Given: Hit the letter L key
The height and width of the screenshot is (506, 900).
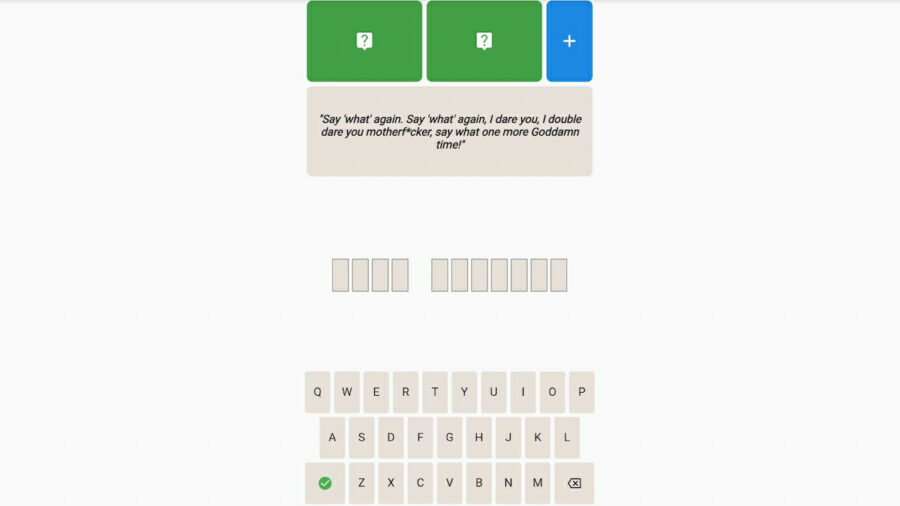Looking at the screenshot, I should 567,437.
